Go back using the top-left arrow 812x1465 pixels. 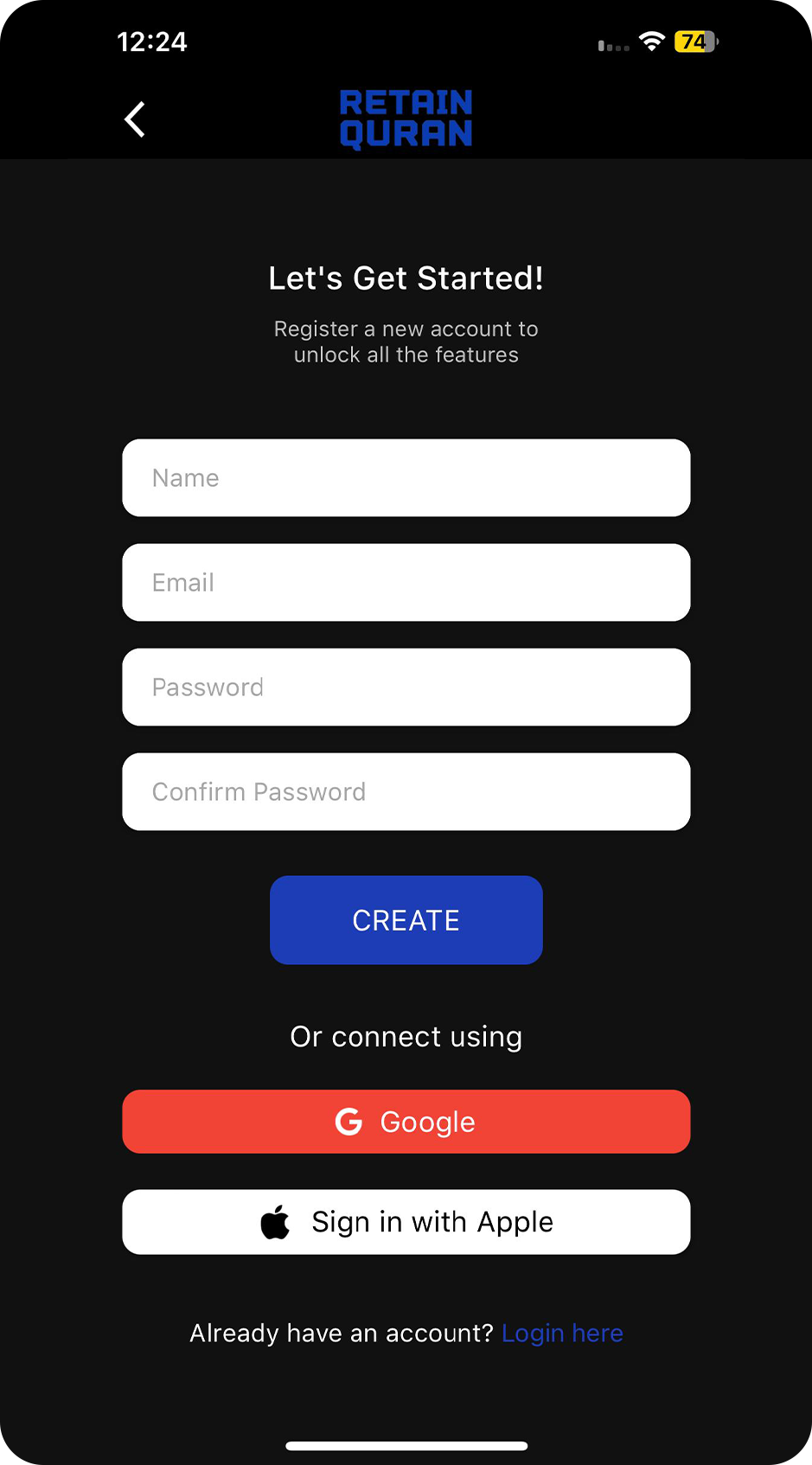(x=135, y=119)
